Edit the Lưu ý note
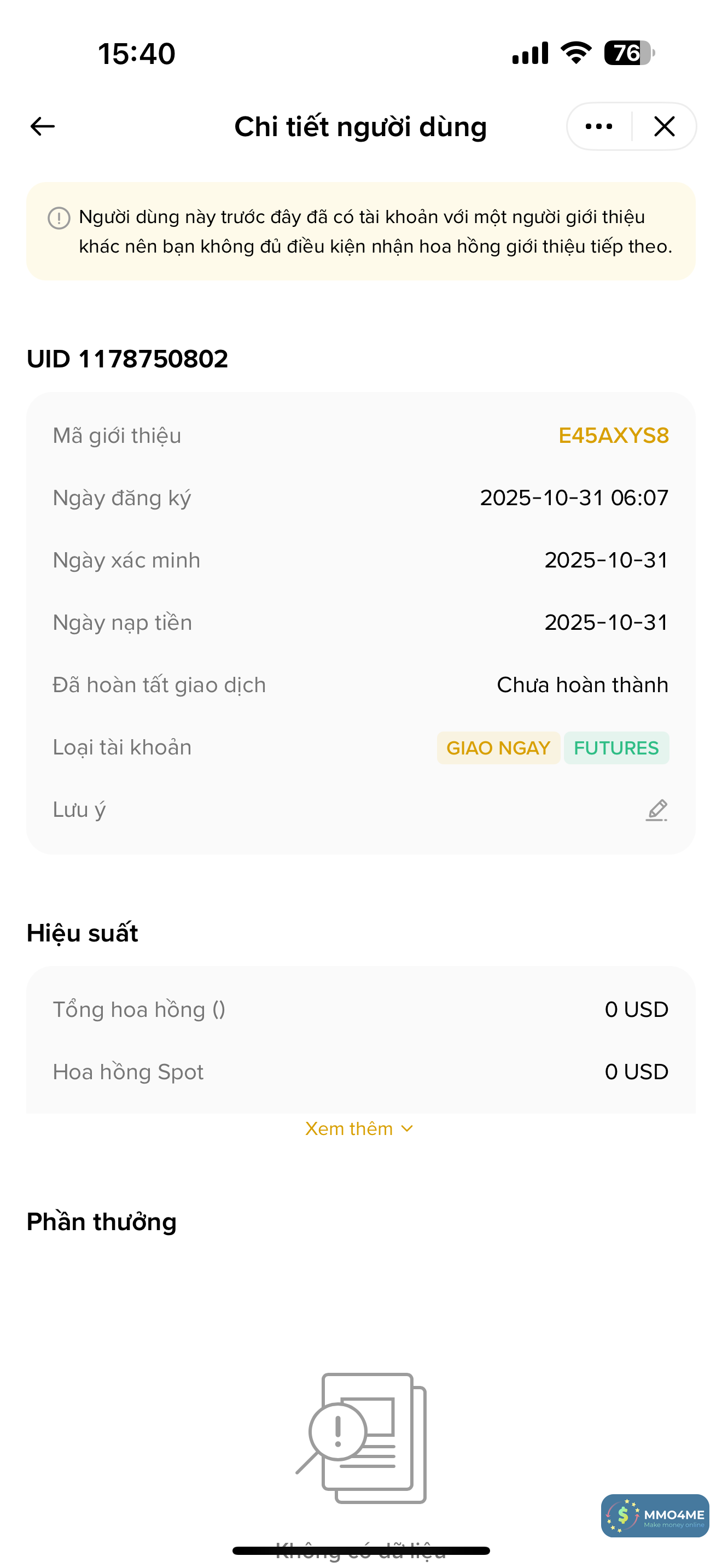722x1568 pixels. 656,810
